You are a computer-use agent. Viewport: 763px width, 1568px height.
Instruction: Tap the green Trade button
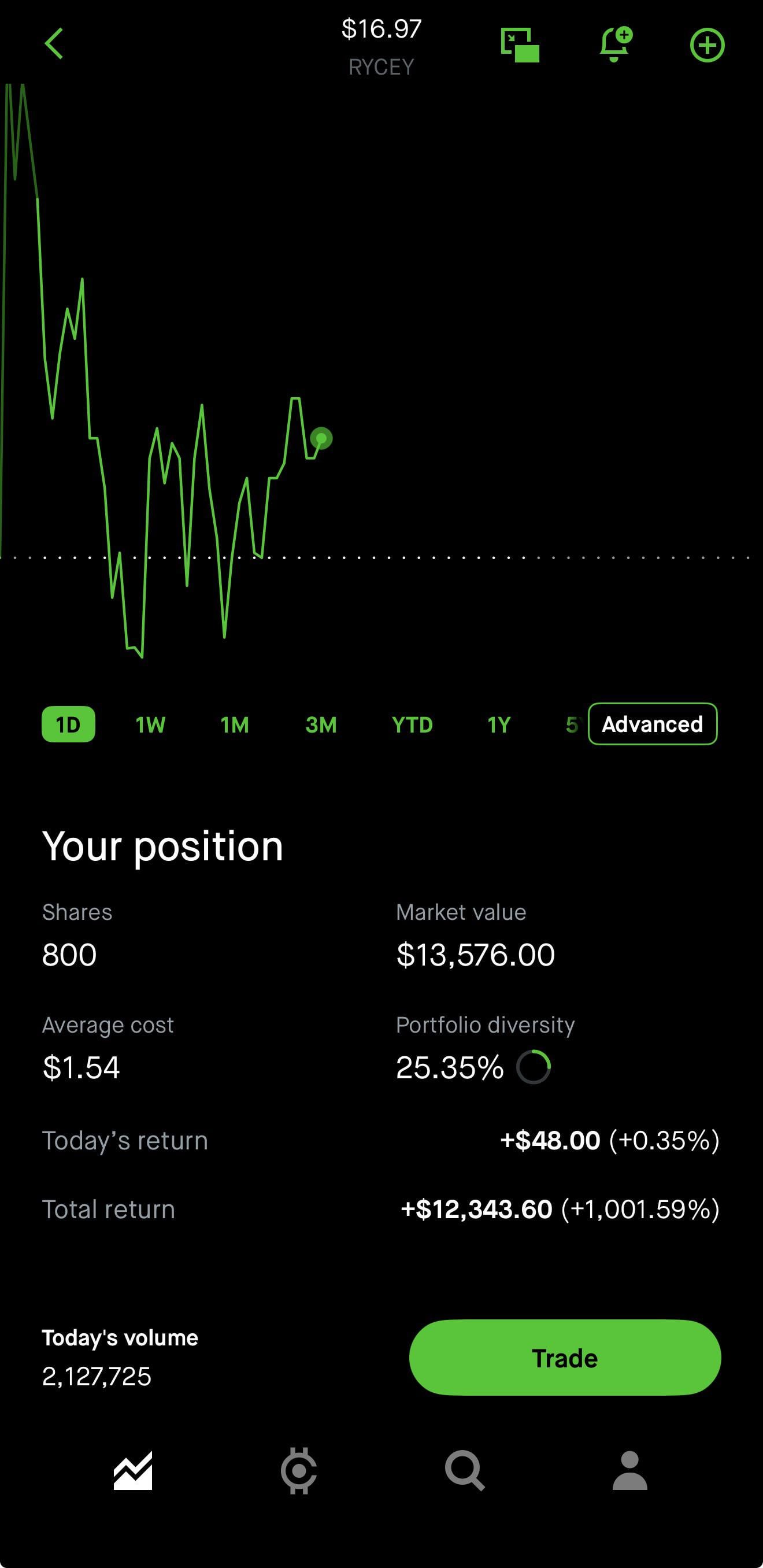[565, 1358]
